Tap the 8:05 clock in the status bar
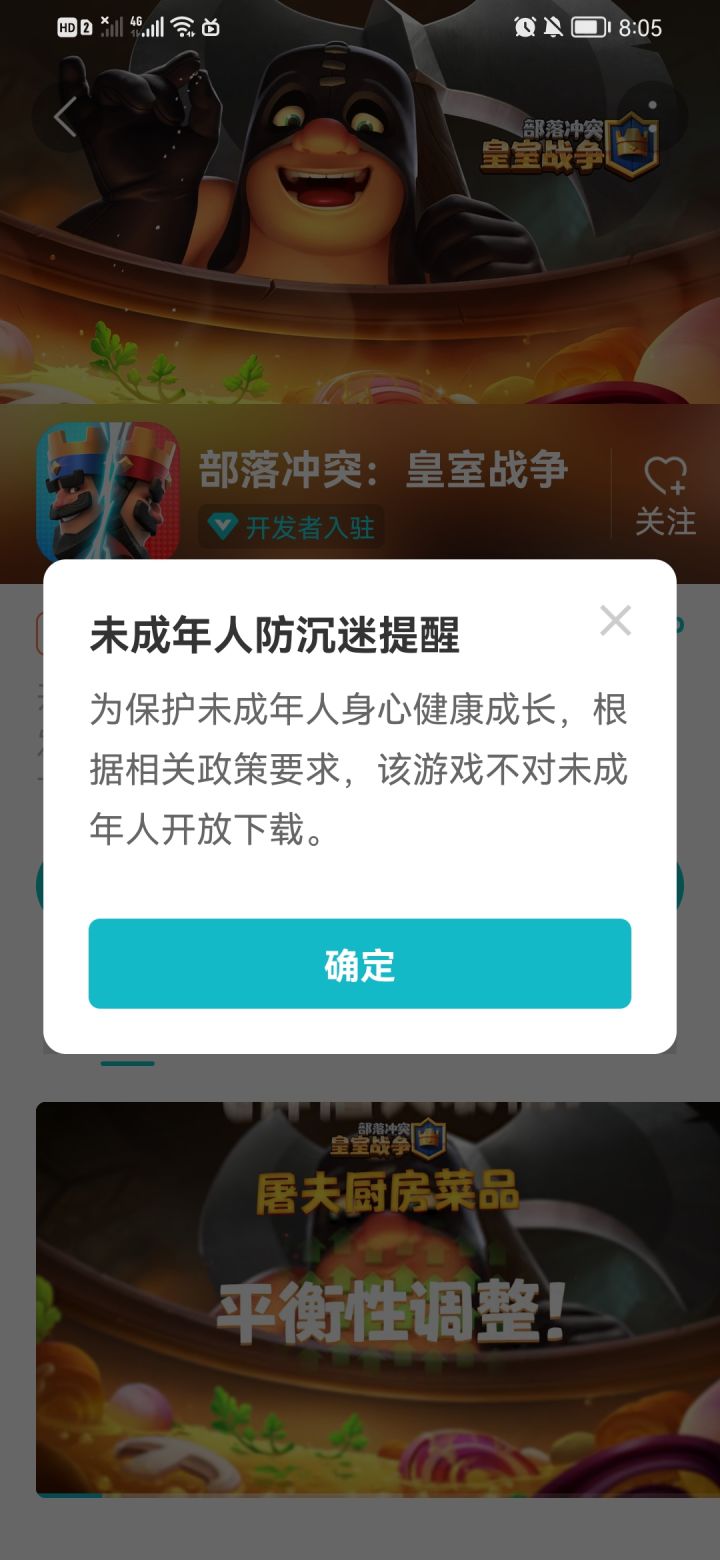720x1560 pixels. click(642, 28)
